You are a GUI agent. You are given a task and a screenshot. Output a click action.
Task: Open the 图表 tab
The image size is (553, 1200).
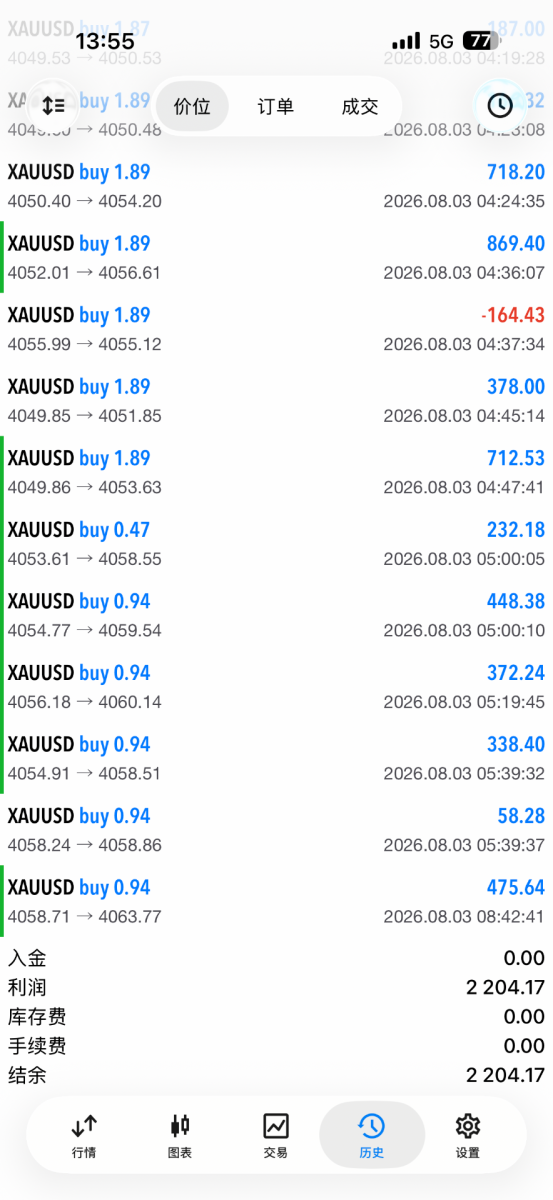click(x=180, y=1136)
